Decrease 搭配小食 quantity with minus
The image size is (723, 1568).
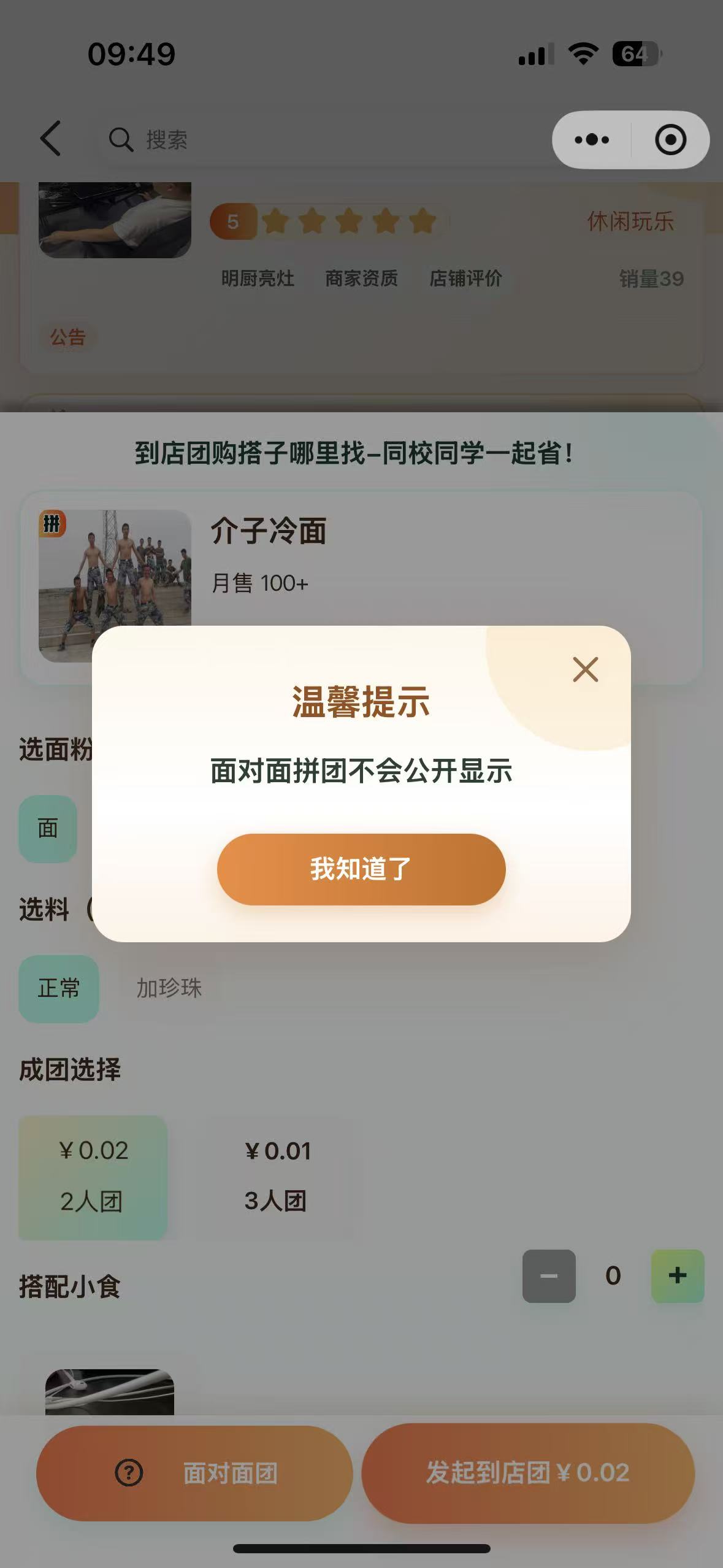549,1276
